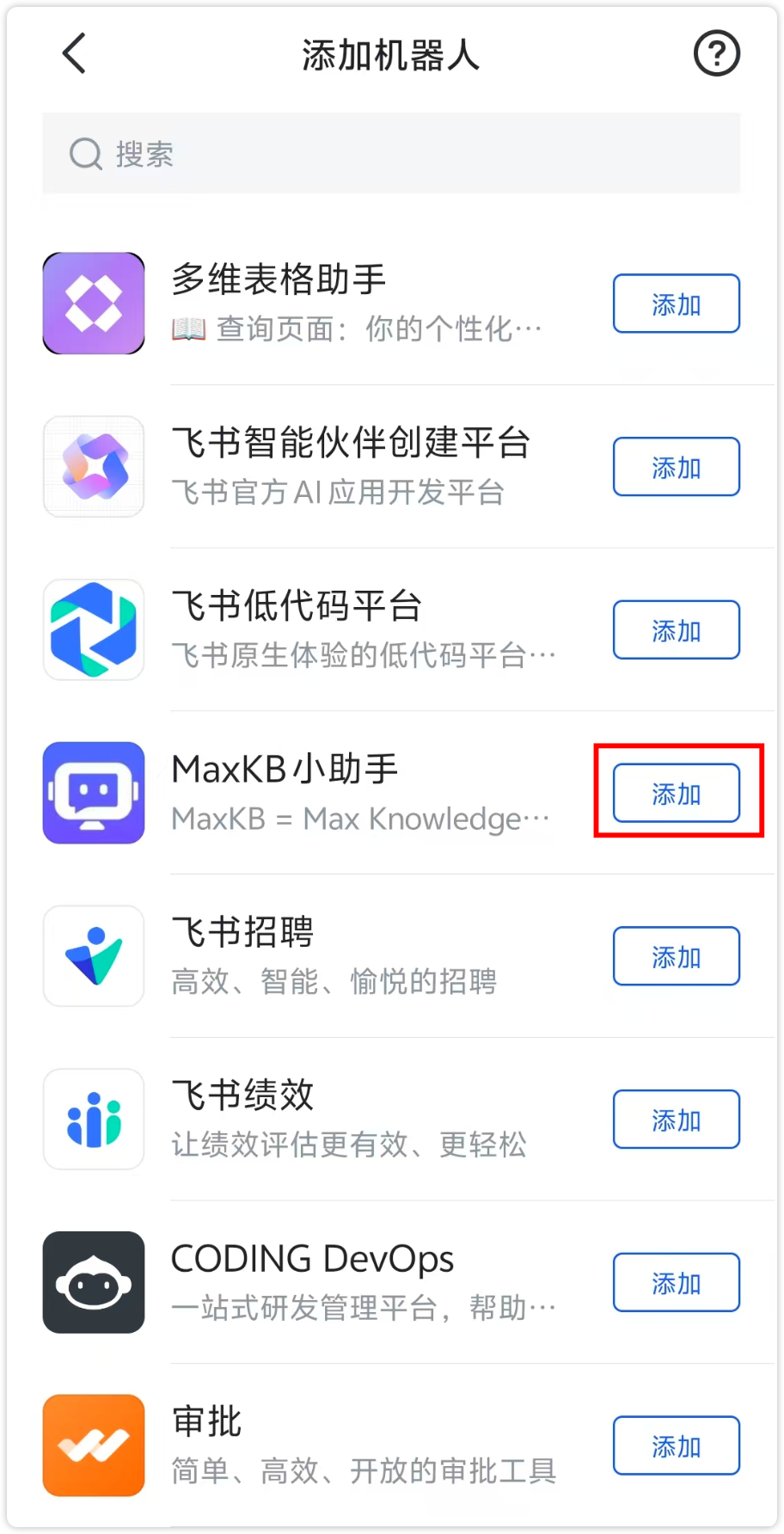Select the 飞书低代码平台 icon
The image size is (784, 1534).
[93, 629]
